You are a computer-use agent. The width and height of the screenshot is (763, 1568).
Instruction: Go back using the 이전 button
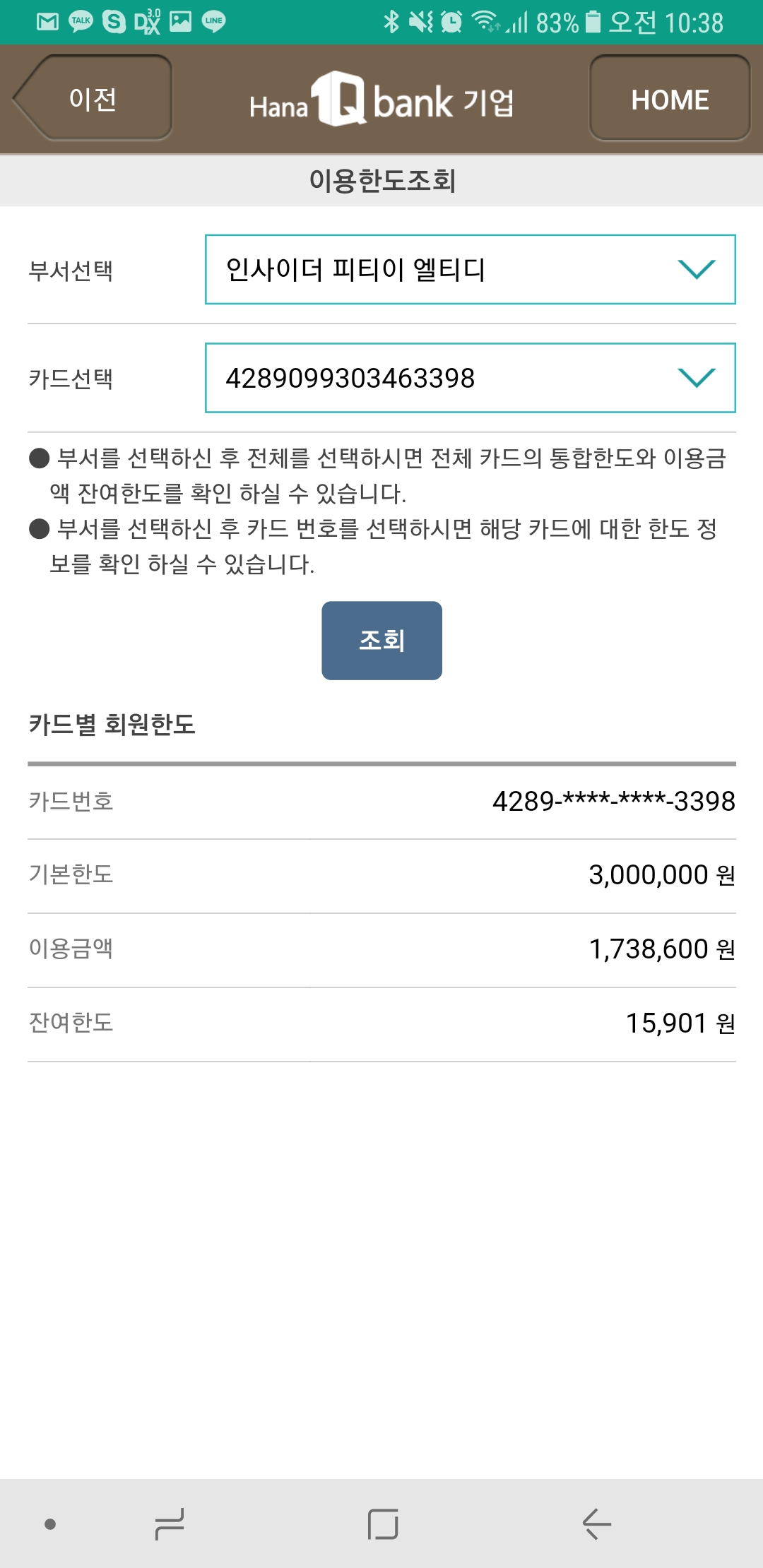click(x=93, y=99)
